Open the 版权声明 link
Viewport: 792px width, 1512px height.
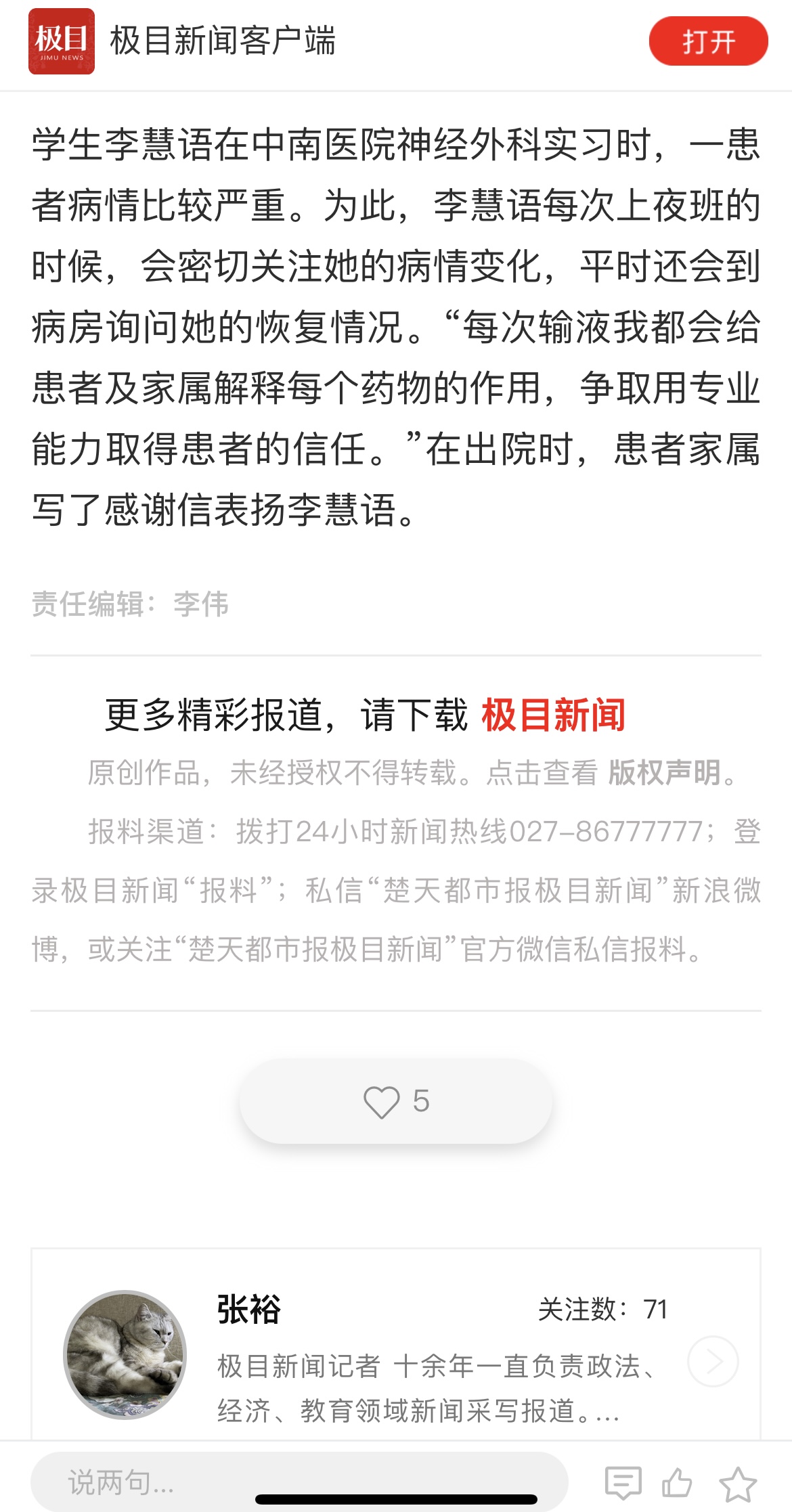pyautogui.click(x=664, y=772)
